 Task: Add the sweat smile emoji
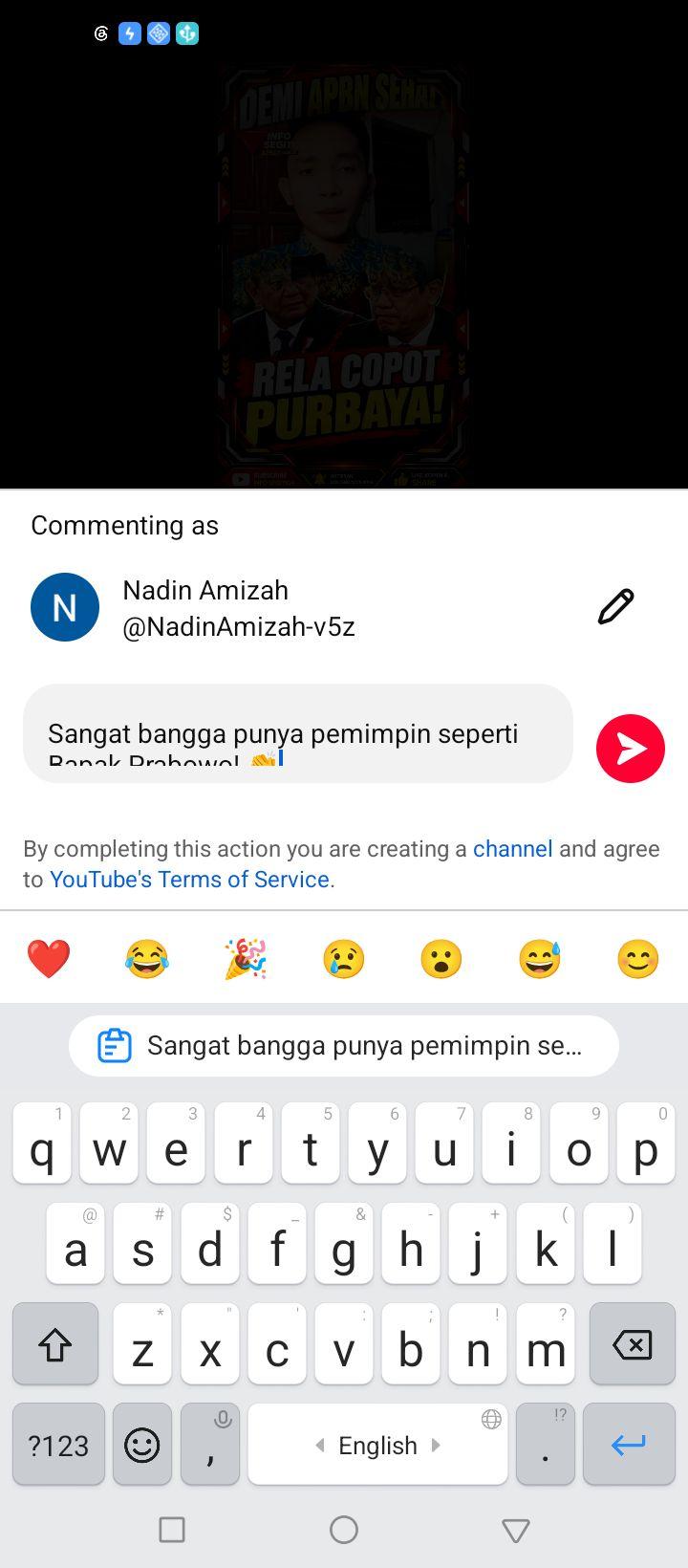[x=540, y=958]
